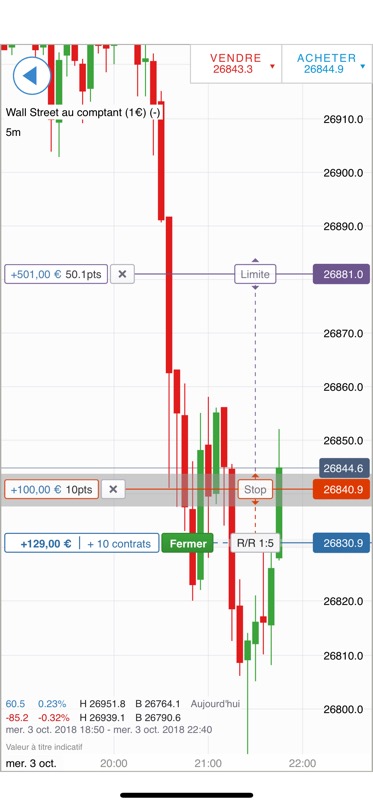
Task: Tap the R/R 1:5 ratio label
Action: click(x=255, y=543)
